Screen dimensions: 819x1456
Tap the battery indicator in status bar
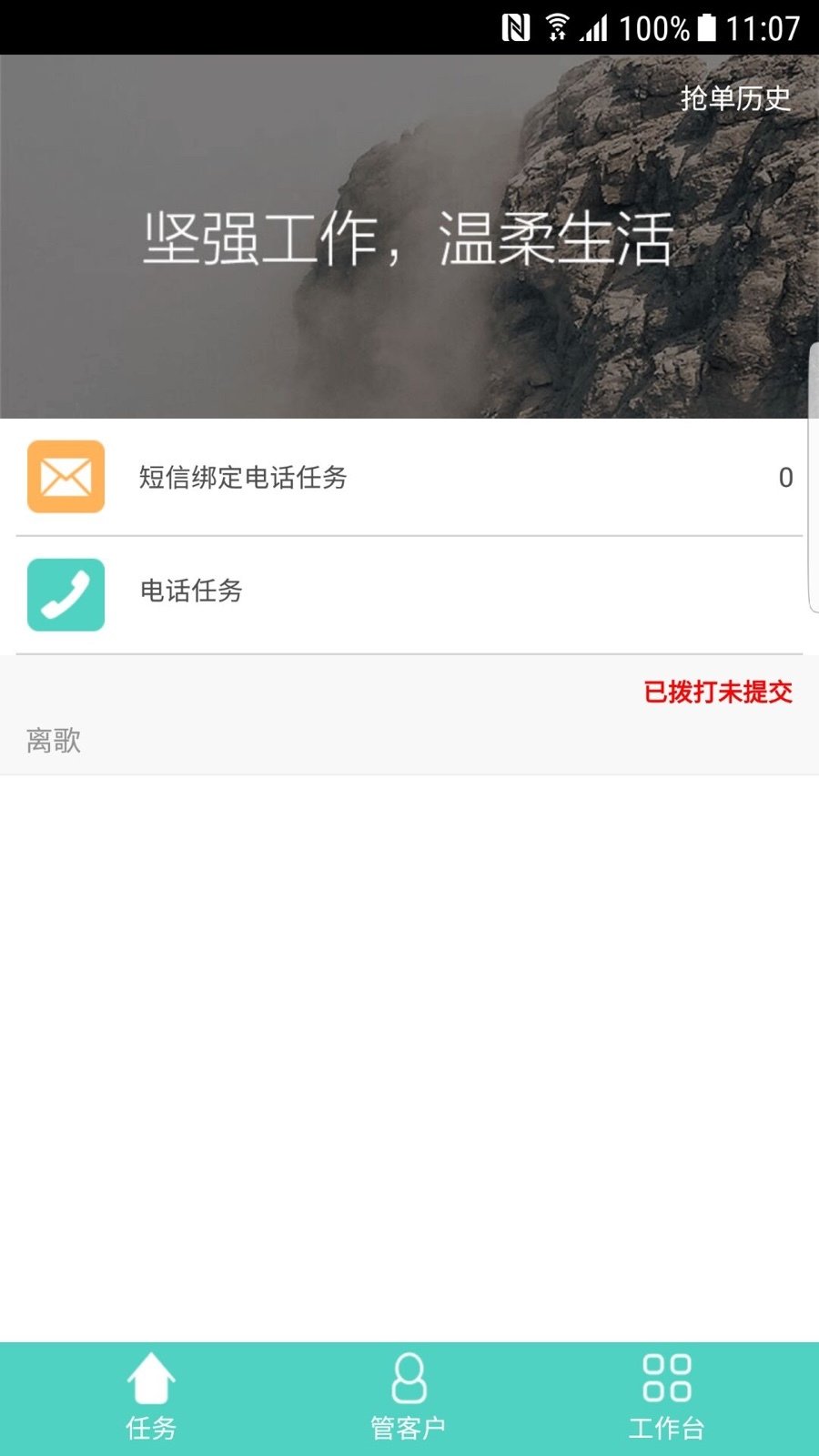point(705,27)
